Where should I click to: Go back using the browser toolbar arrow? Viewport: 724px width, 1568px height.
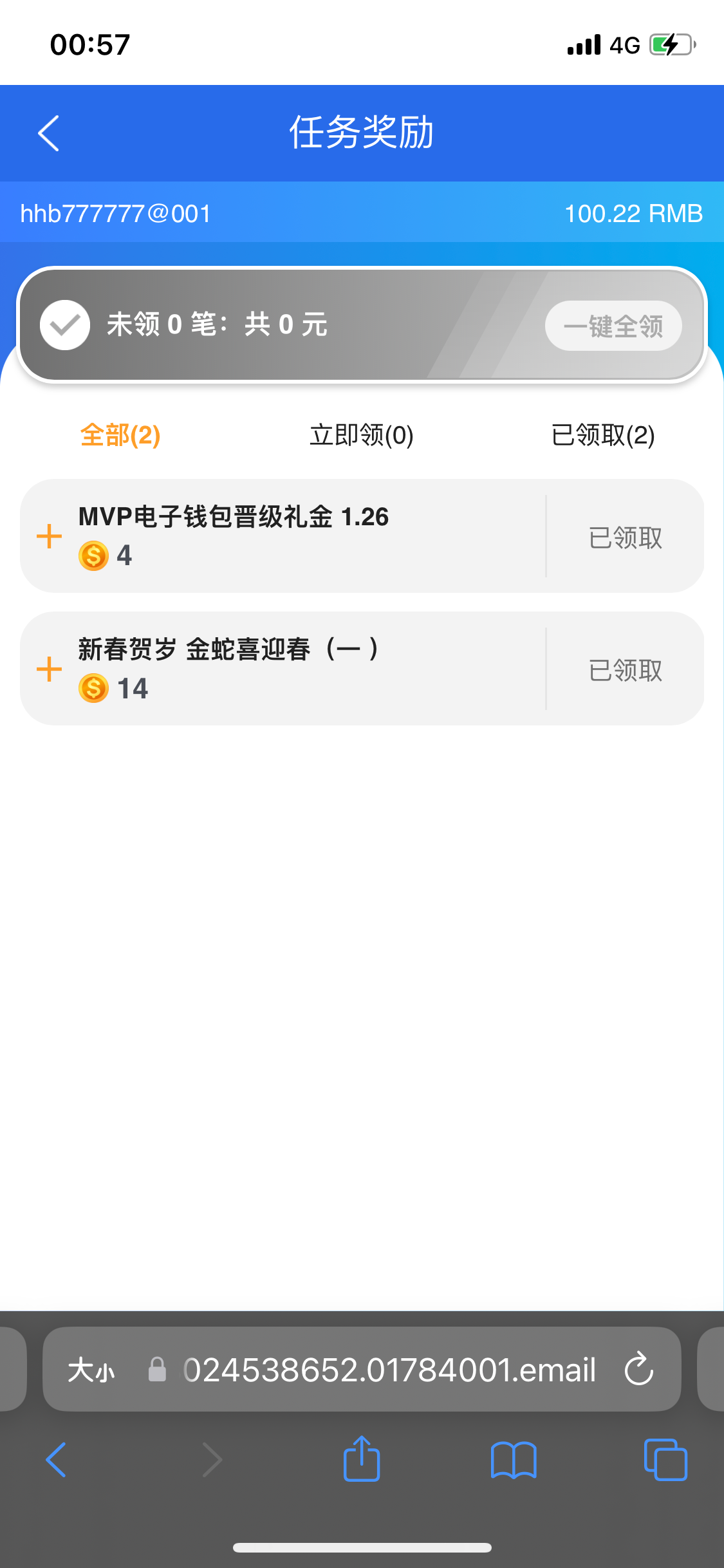tap(56, 1460)
